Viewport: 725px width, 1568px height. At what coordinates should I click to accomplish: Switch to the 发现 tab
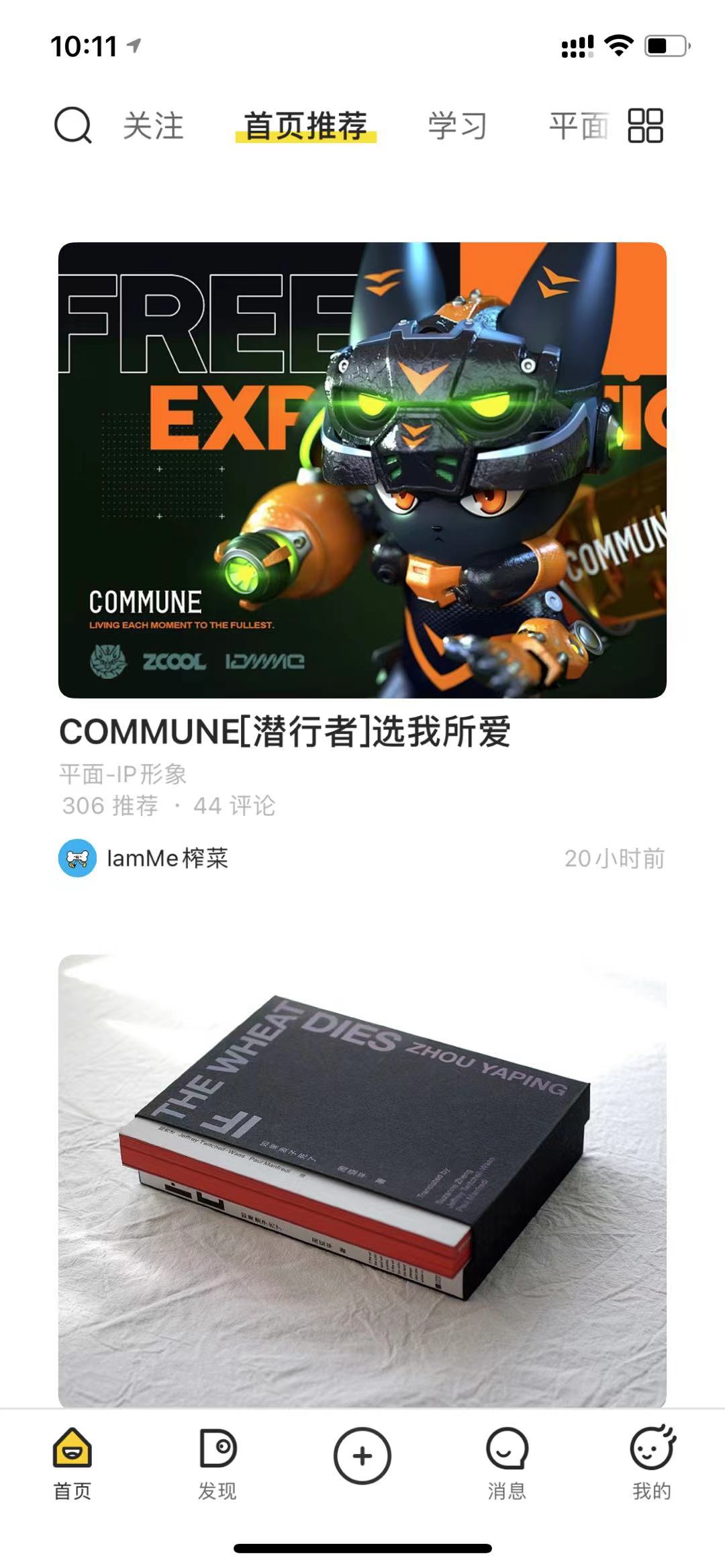point(217,1463)
